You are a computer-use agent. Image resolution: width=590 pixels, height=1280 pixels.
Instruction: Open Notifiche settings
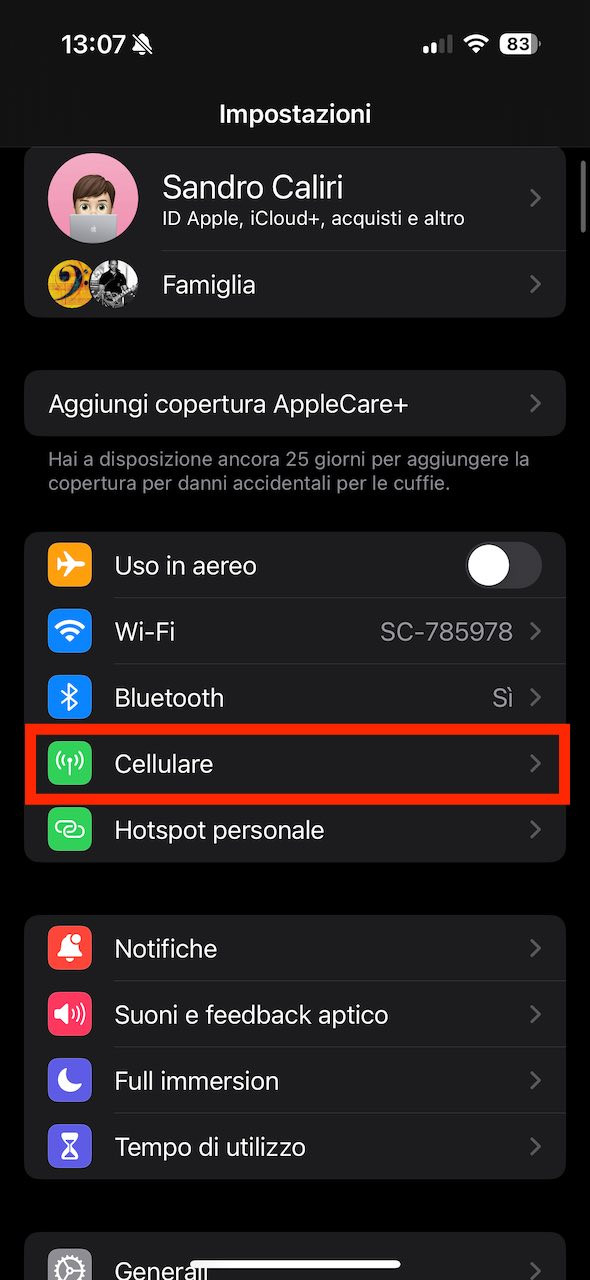coord(295,948)
